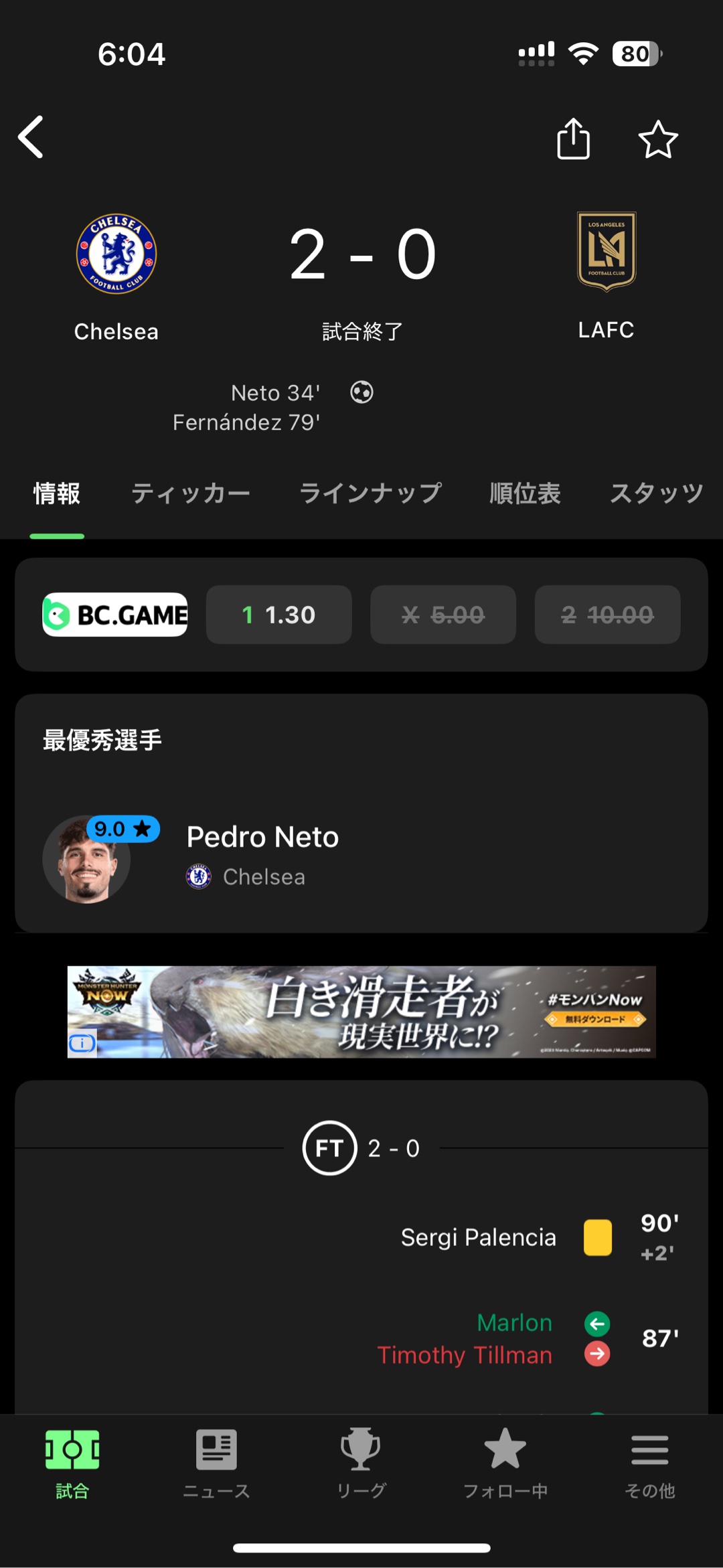
Task: Open the Chelsea team page
Action: pyautogui.click(x=116, y=276)
